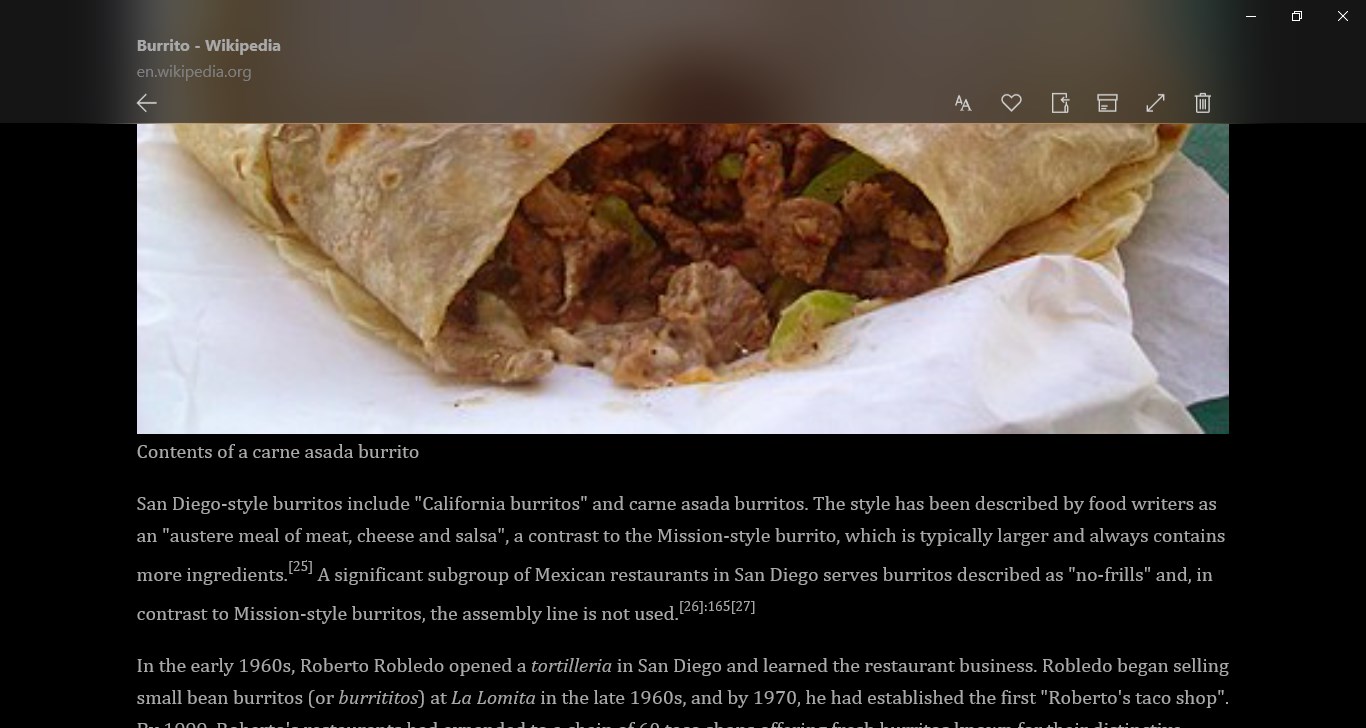Minimize the app window

click(x=1251, y=17)
